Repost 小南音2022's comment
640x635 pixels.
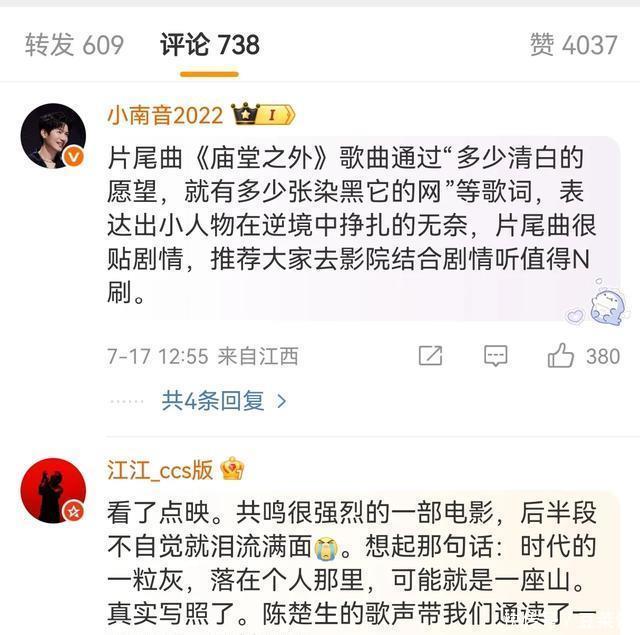[431, 355]
